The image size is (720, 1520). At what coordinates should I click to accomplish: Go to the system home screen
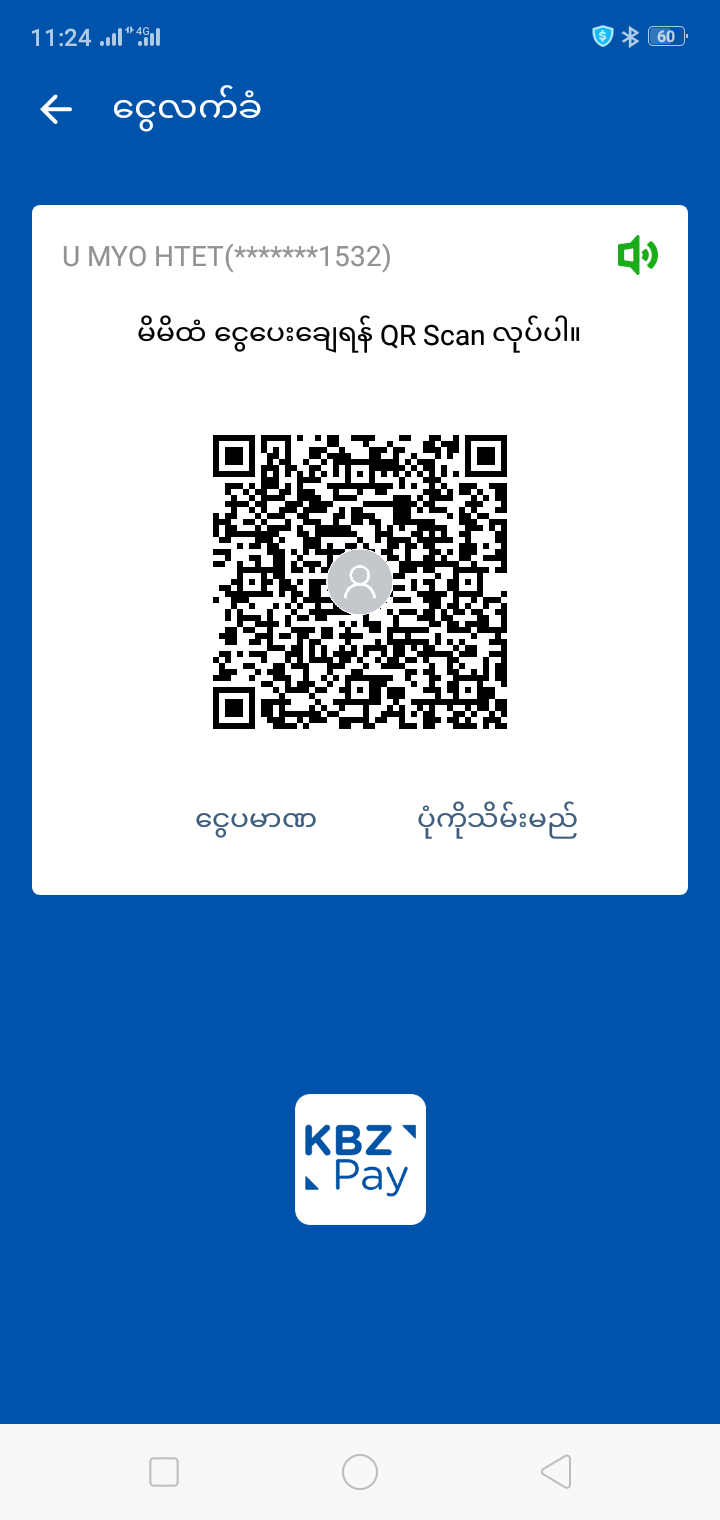click(x=360, y=1472)
